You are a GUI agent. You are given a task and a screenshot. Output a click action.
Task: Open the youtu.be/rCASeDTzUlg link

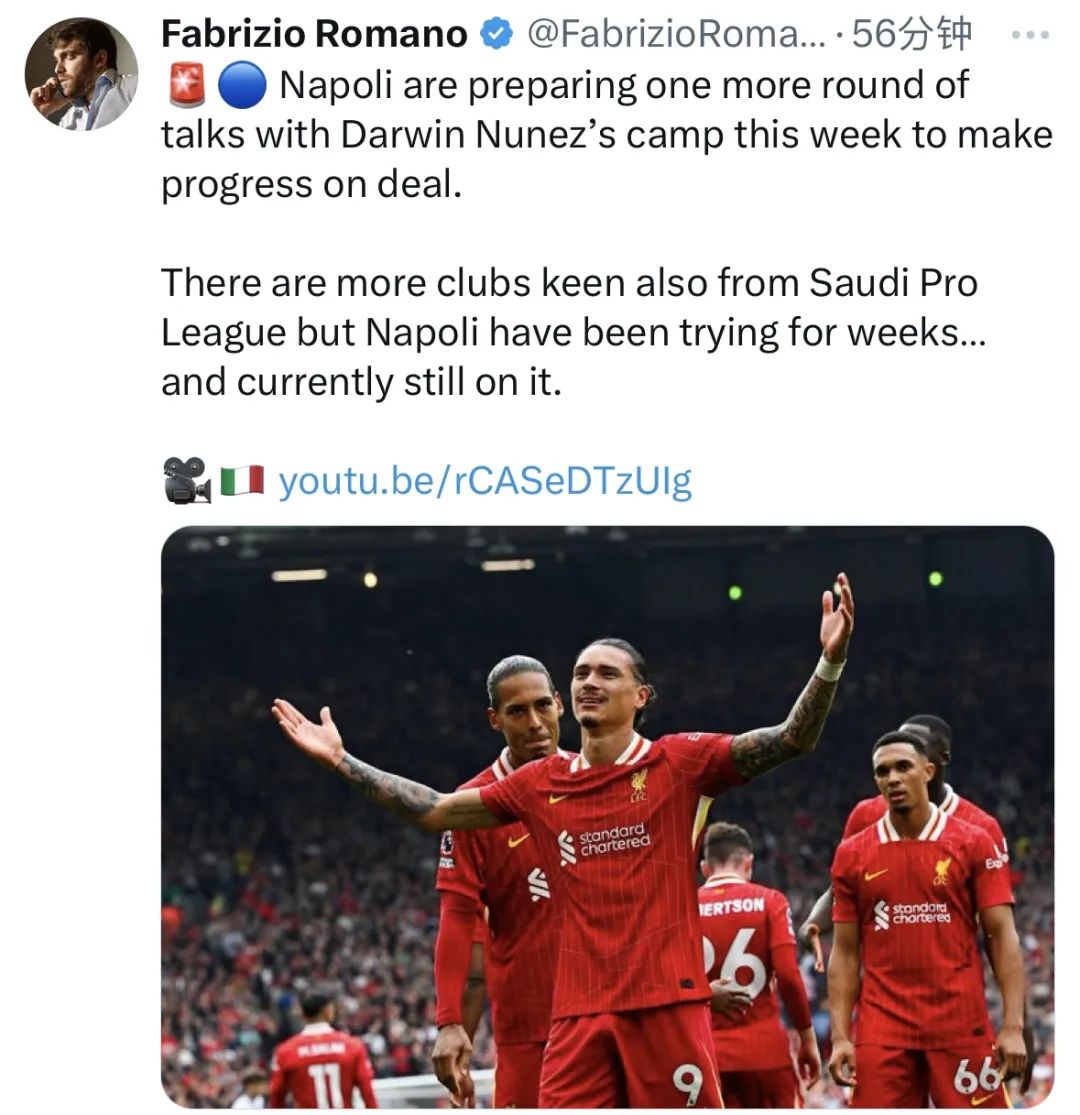[x=485, y=481]
